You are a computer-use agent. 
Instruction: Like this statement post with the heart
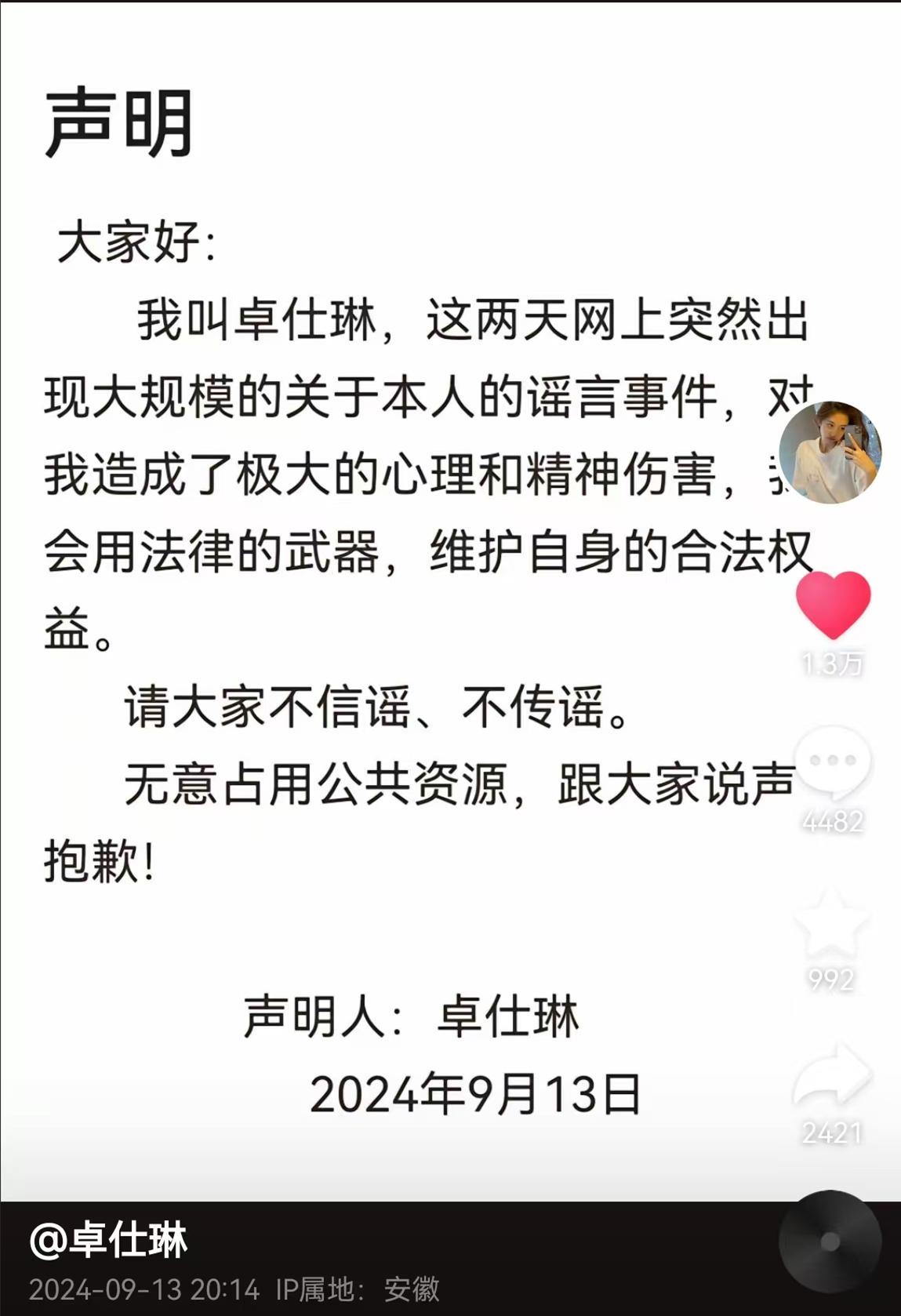833,603
